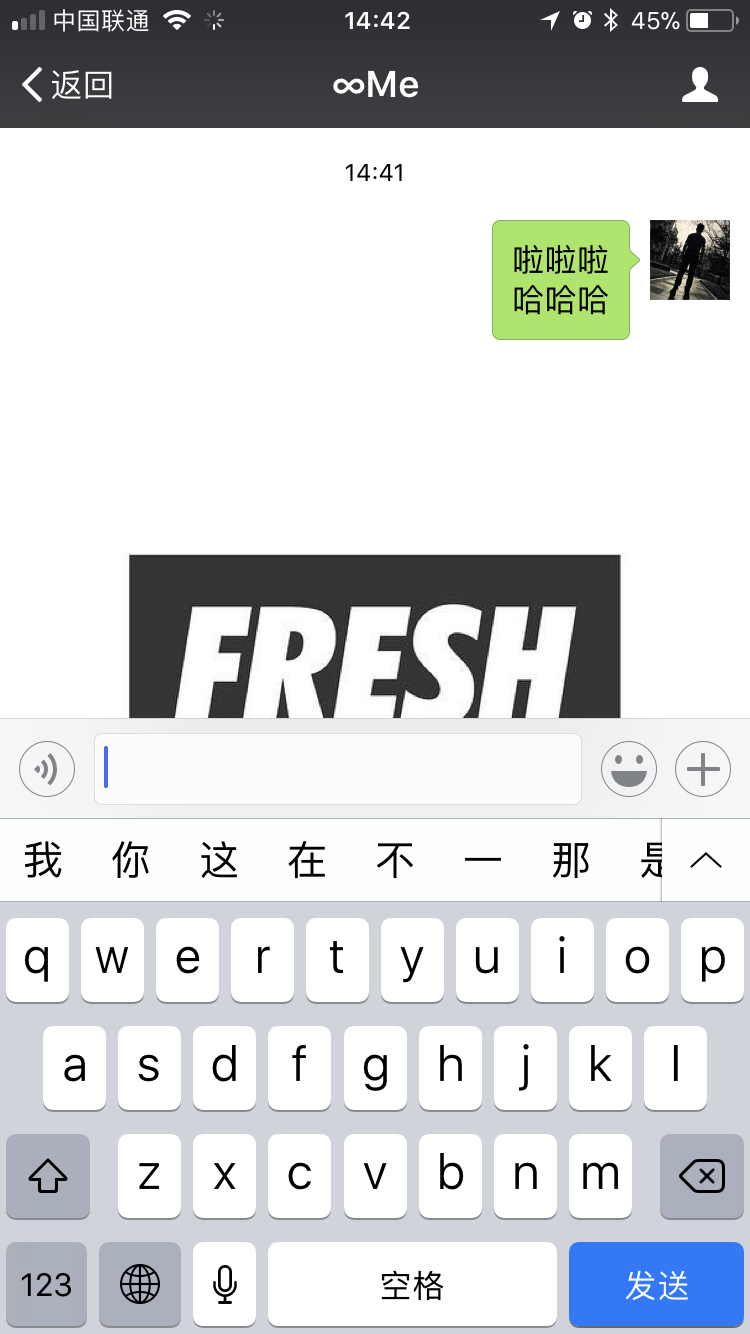Tap the keyboard backspace key

coord(702,1177)
